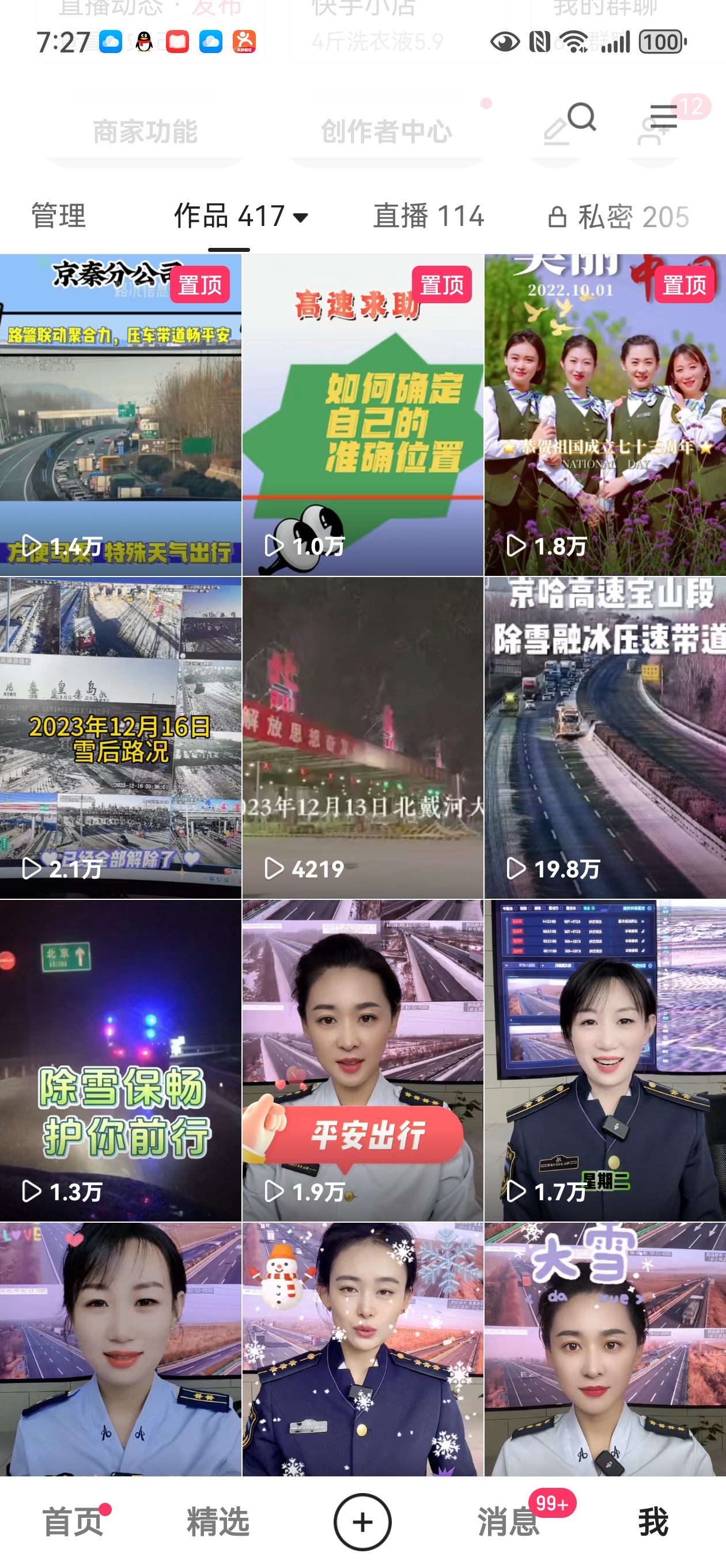The width and height of the screenshot is (726, 1568).
Task: Open the hamburger menu with badge 12
Action: (x=663, y=116)
